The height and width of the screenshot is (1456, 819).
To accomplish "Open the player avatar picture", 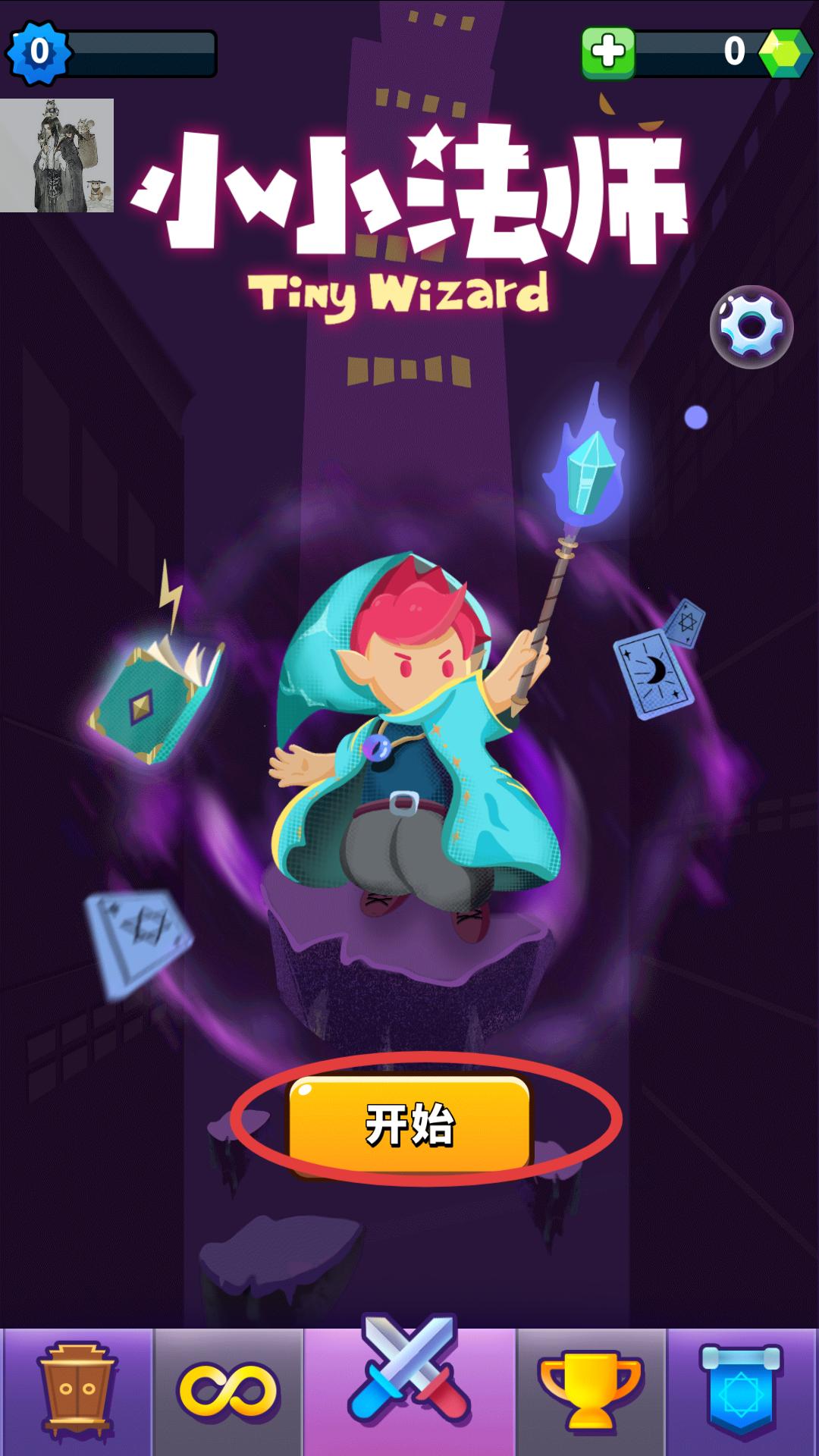I will point(57,155).
